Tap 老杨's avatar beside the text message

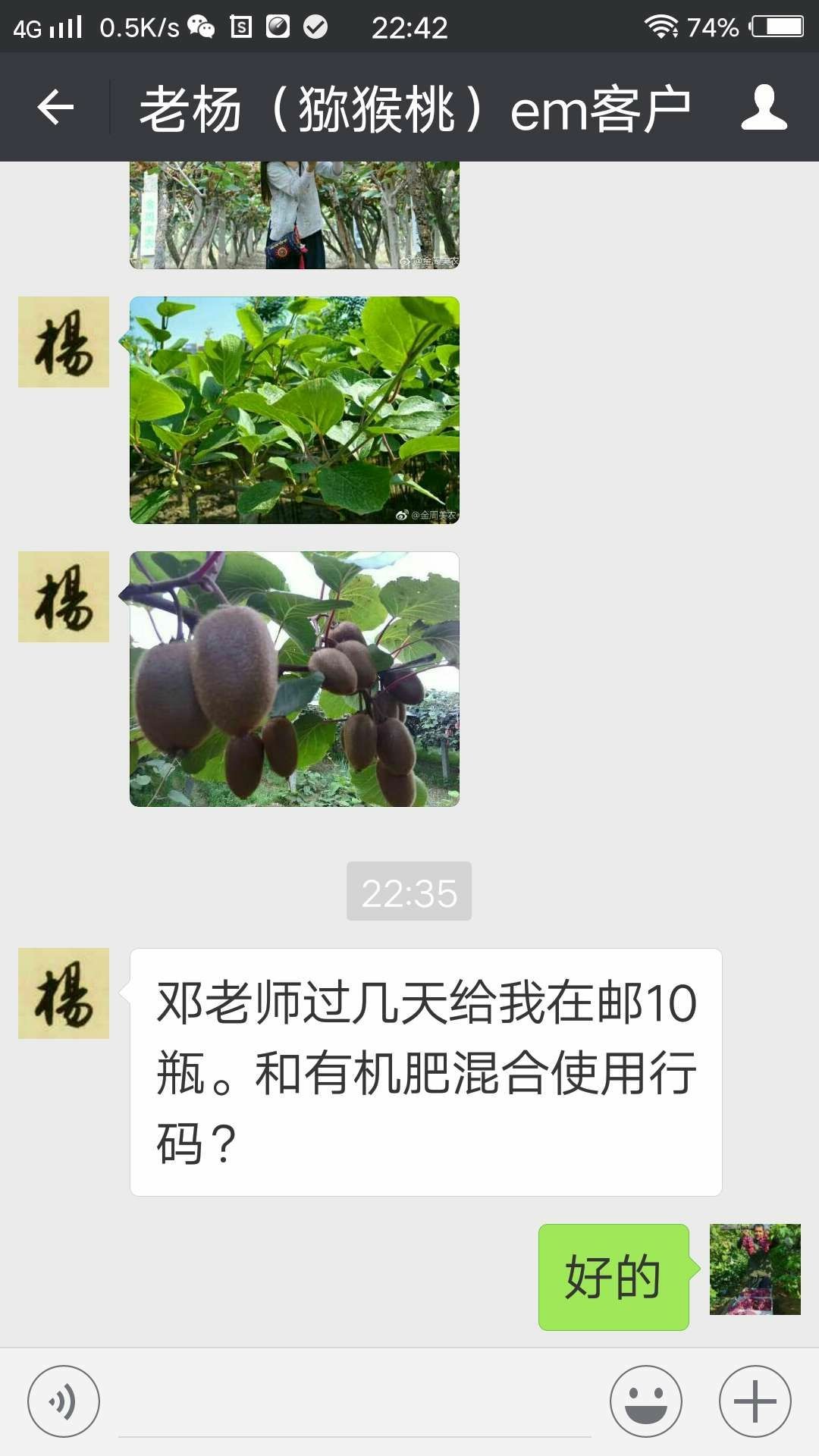[64, 993]
